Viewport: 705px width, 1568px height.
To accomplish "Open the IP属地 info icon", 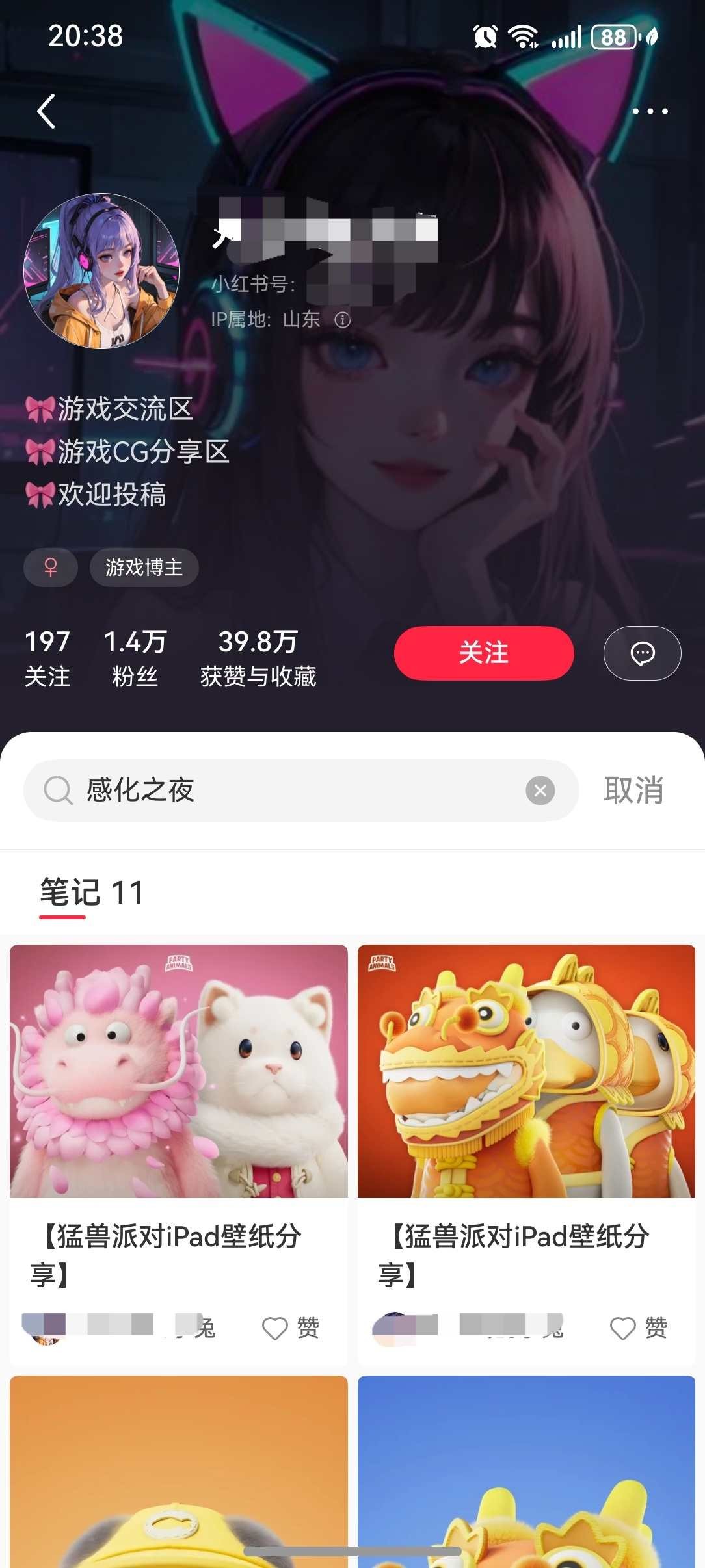I will point(343,320).
